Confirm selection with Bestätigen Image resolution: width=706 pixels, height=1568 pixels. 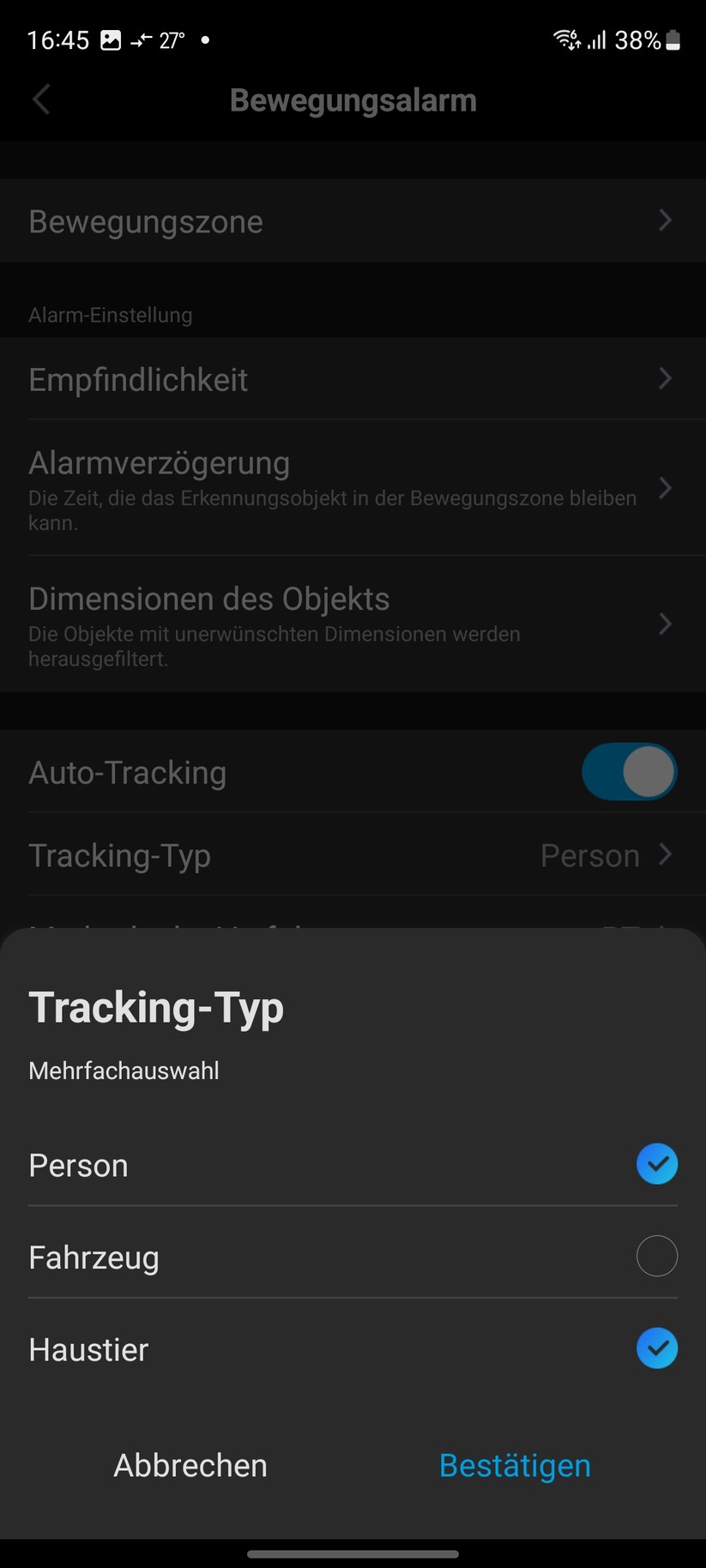tap(515, 1465)
